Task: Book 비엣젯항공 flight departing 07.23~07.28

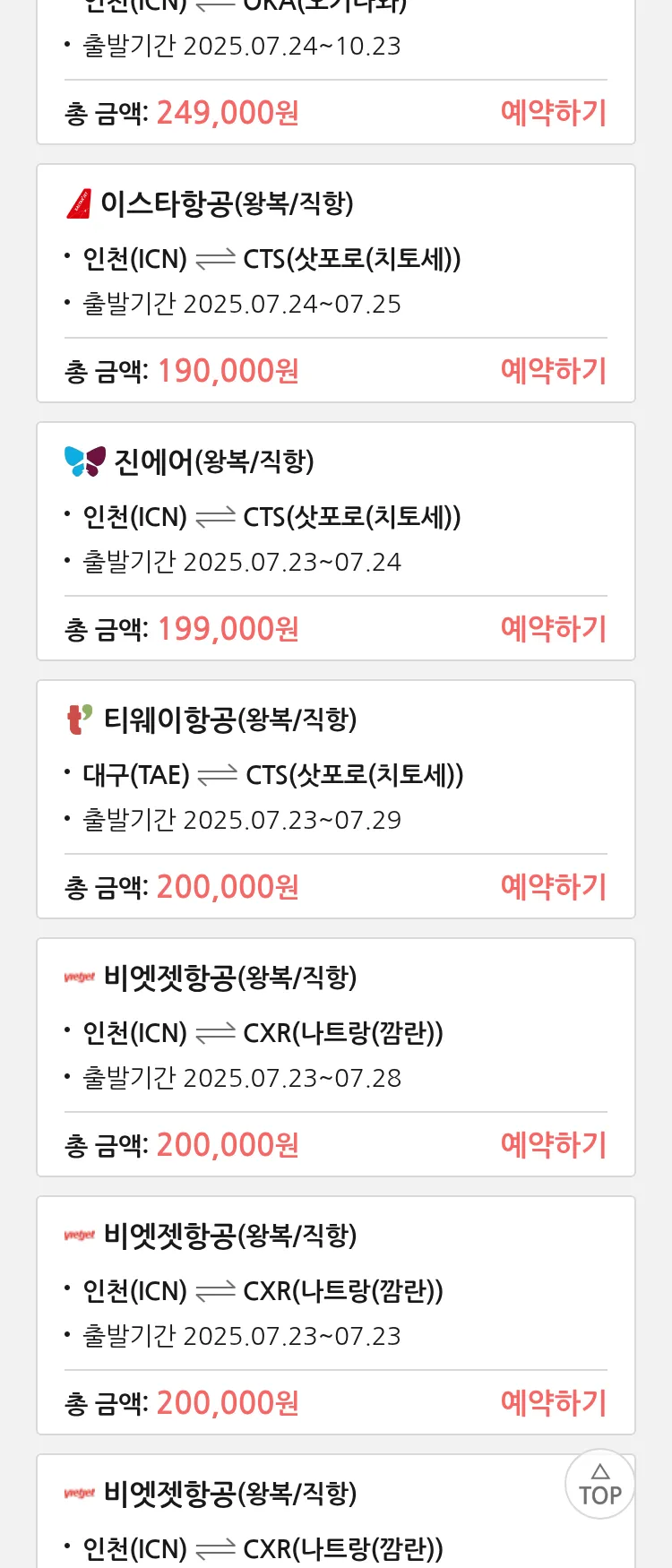Action: 553,1145
